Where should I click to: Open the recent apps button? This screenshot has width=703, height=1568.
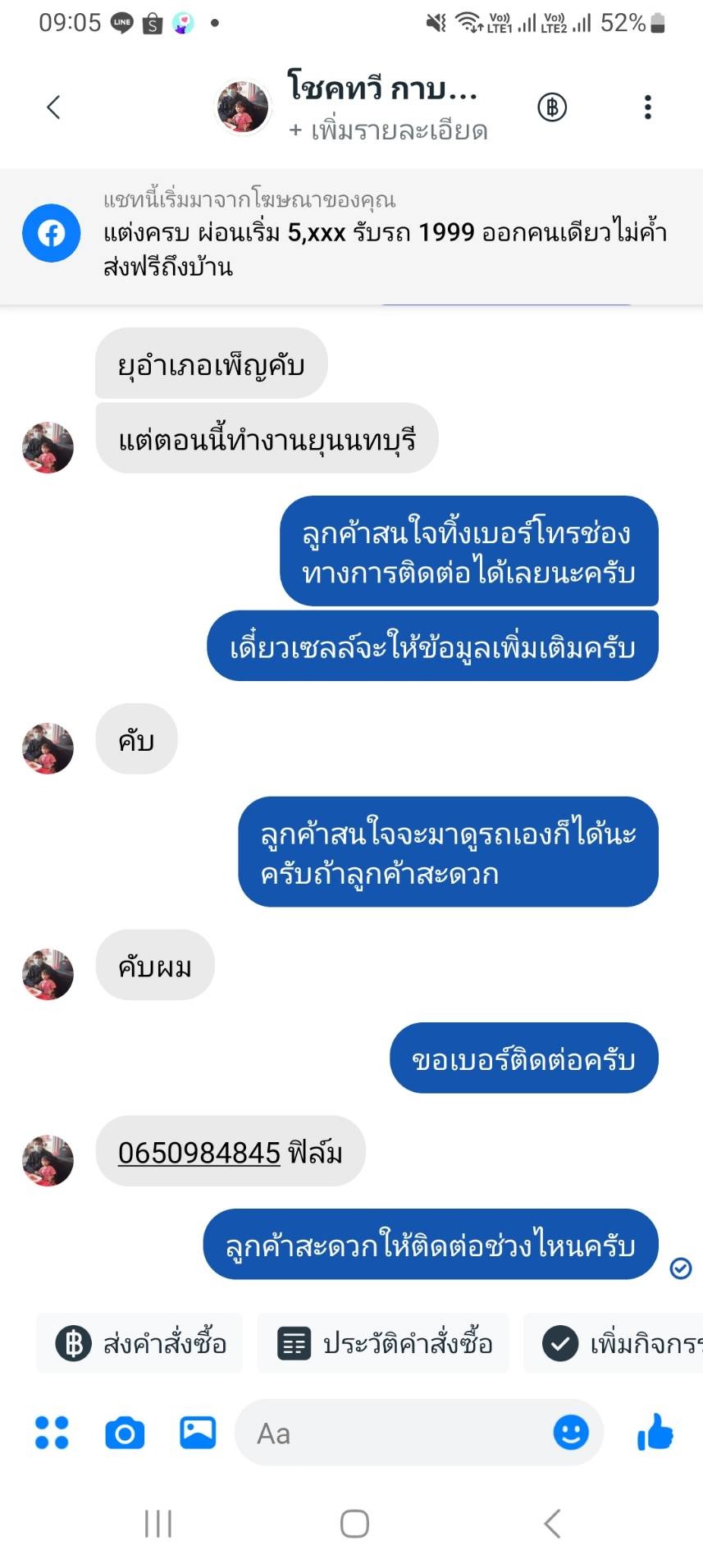pyautogui.click(x=158, y=1524)
